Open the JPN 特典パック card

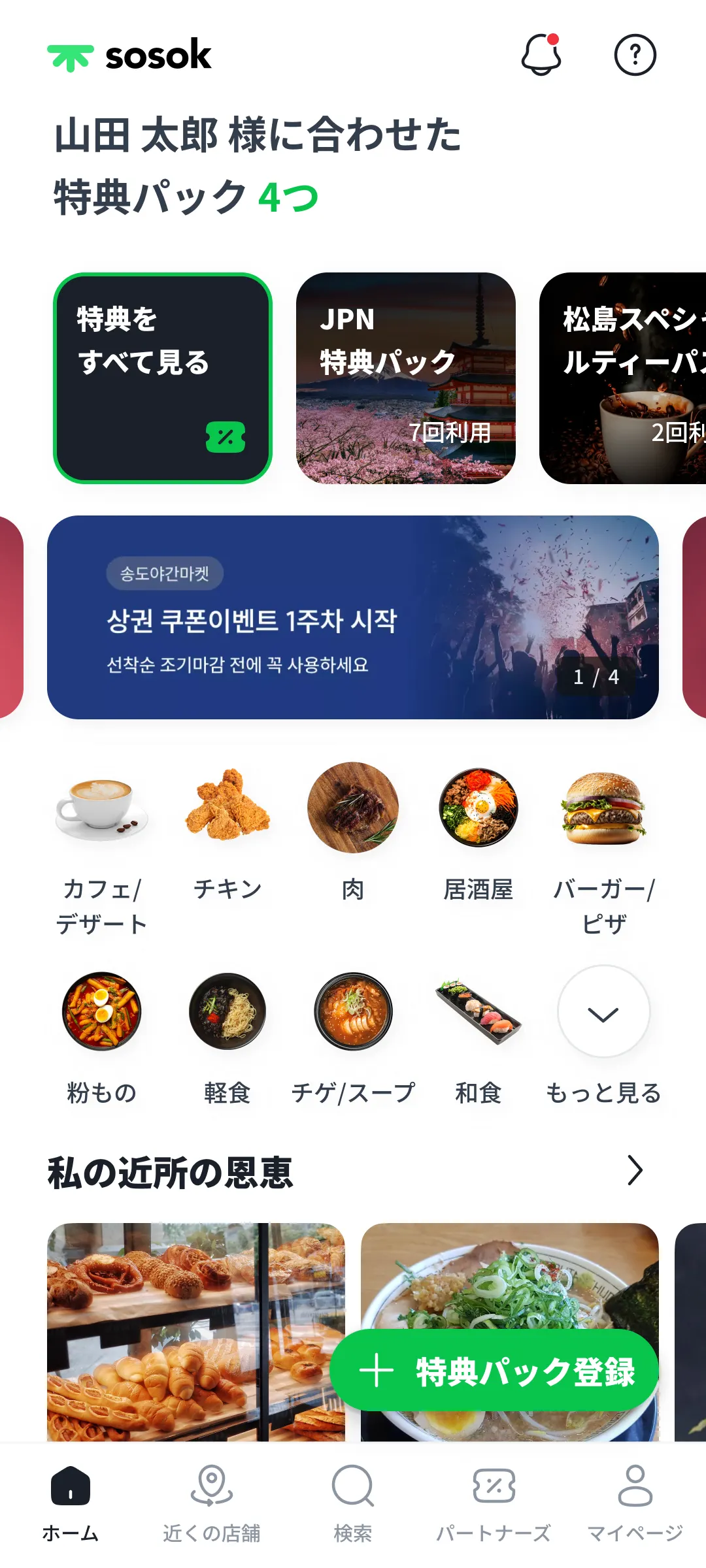tap(405, 378)
